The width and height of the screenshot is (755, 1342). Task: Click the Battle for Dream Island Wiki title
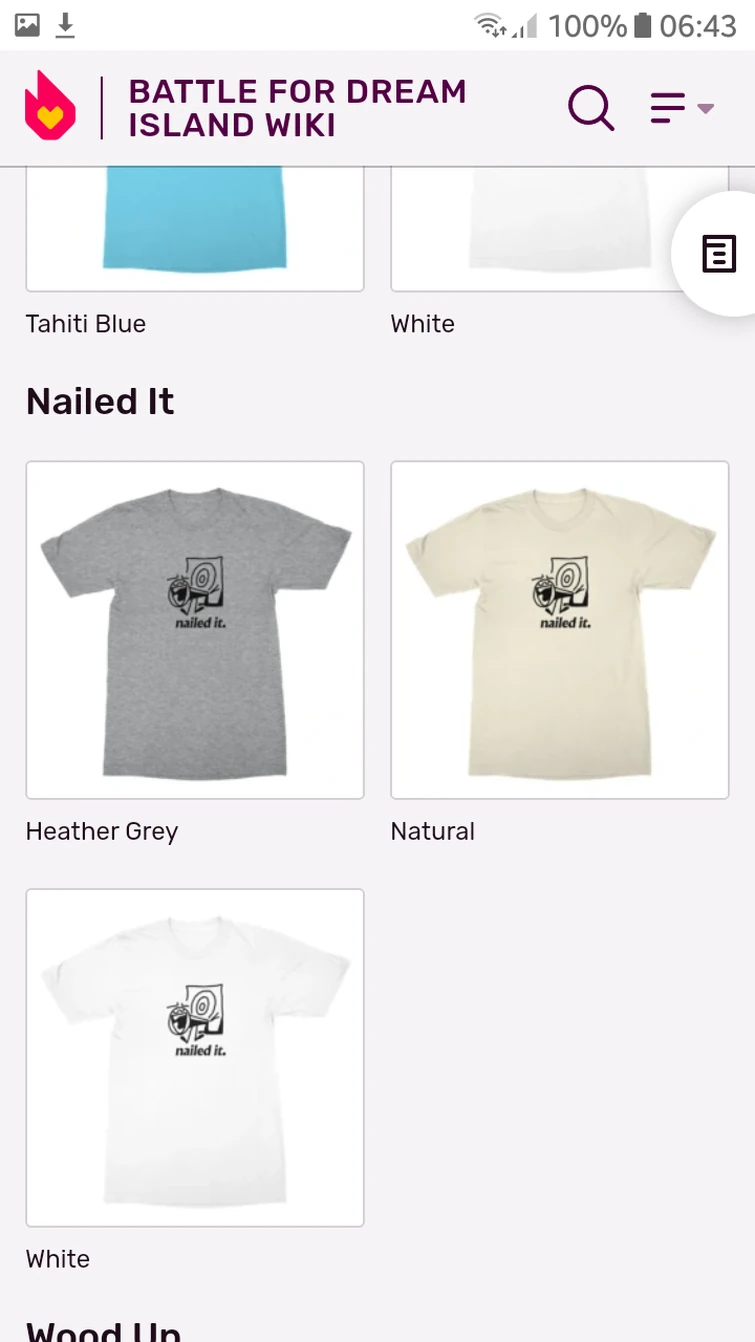pyautogui.click(x=297, y=108)
